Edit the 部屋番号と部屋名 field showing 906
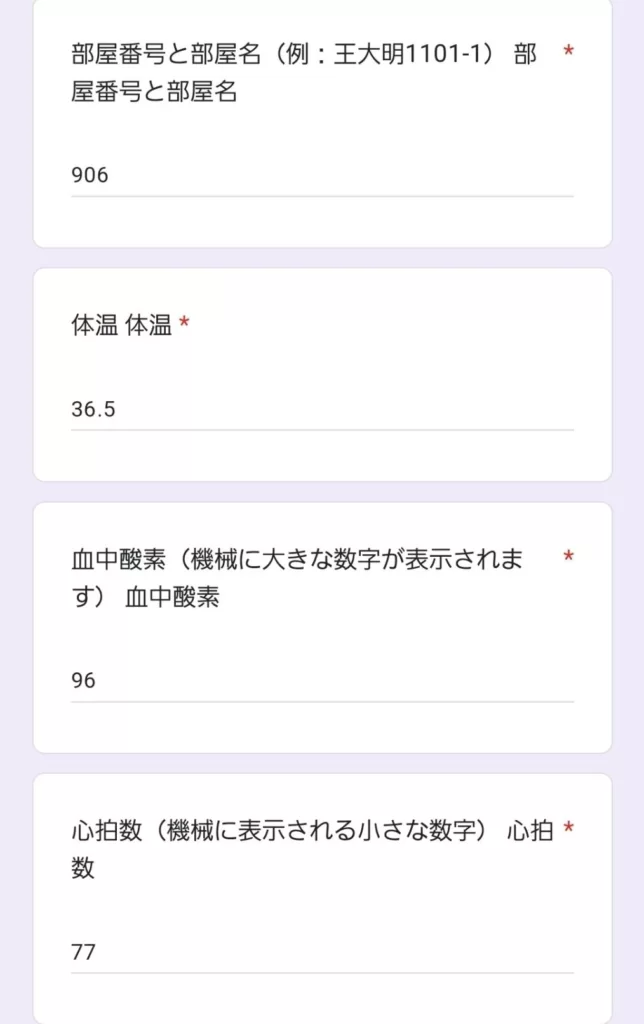Viewport: 644px width, 1024px height. click(322, 176)
